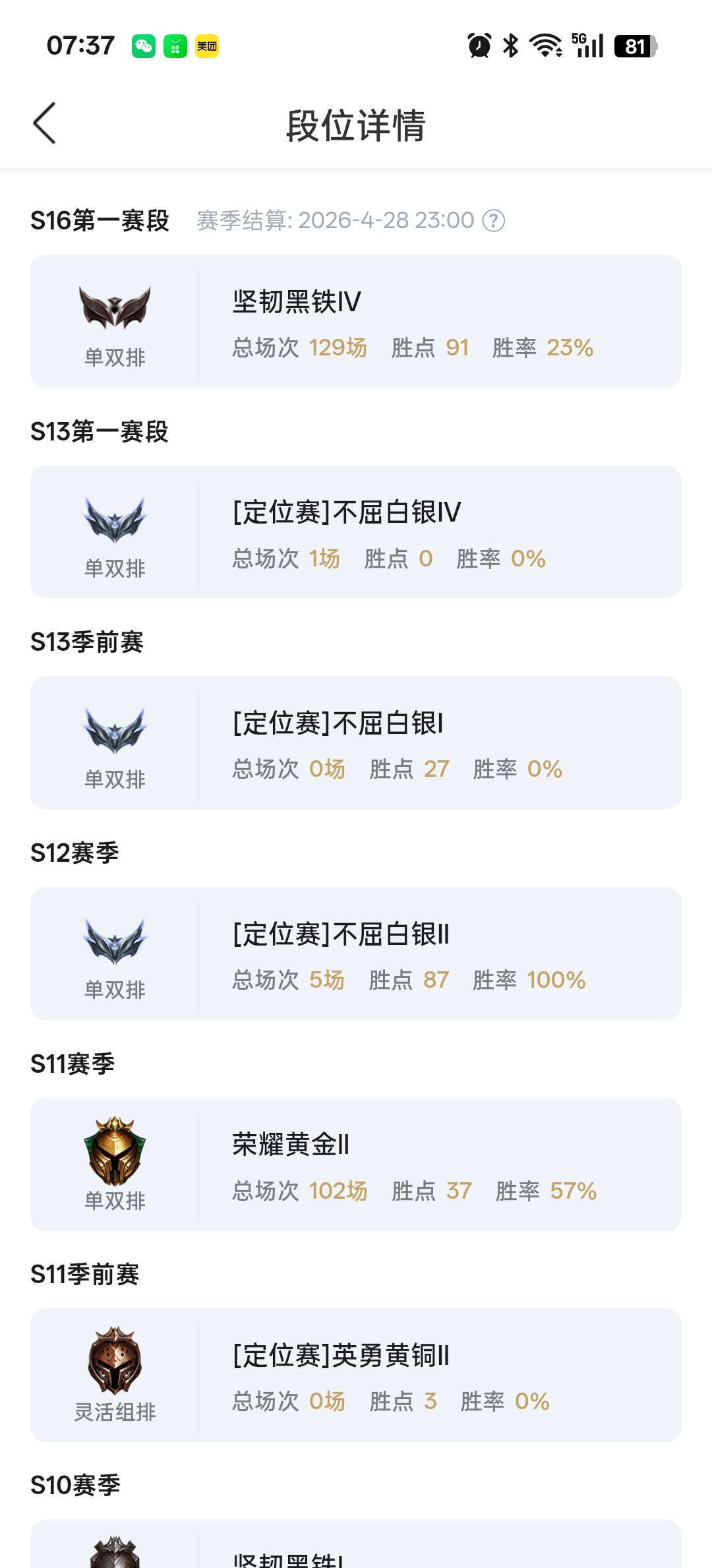Tap the S16第一赛段 section header
The height and width of the screenshot is (1568, 712).
pos(99,220)
